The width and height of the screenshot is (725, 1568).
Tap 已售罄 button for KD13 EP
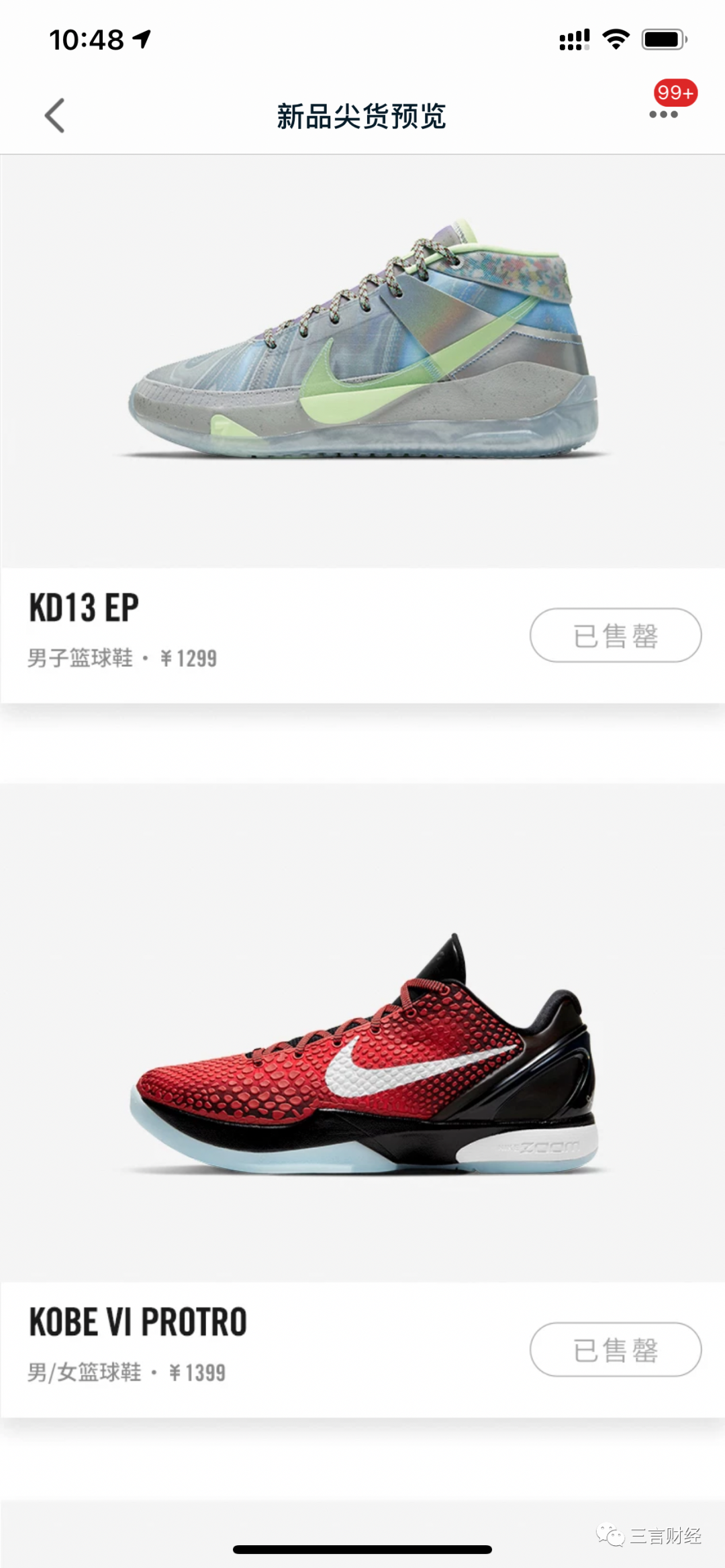615,635
